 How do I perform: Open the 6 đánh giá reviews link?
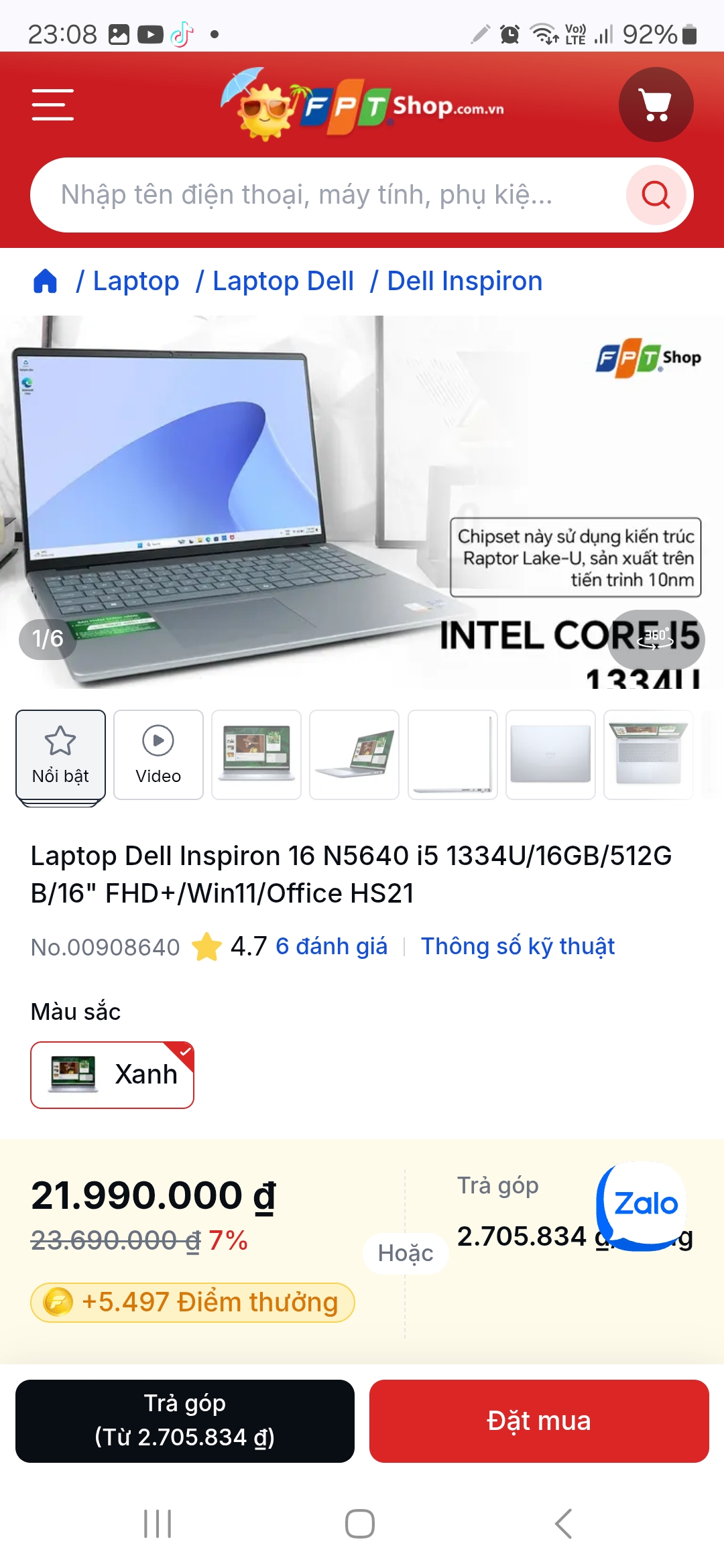(331, 946)
